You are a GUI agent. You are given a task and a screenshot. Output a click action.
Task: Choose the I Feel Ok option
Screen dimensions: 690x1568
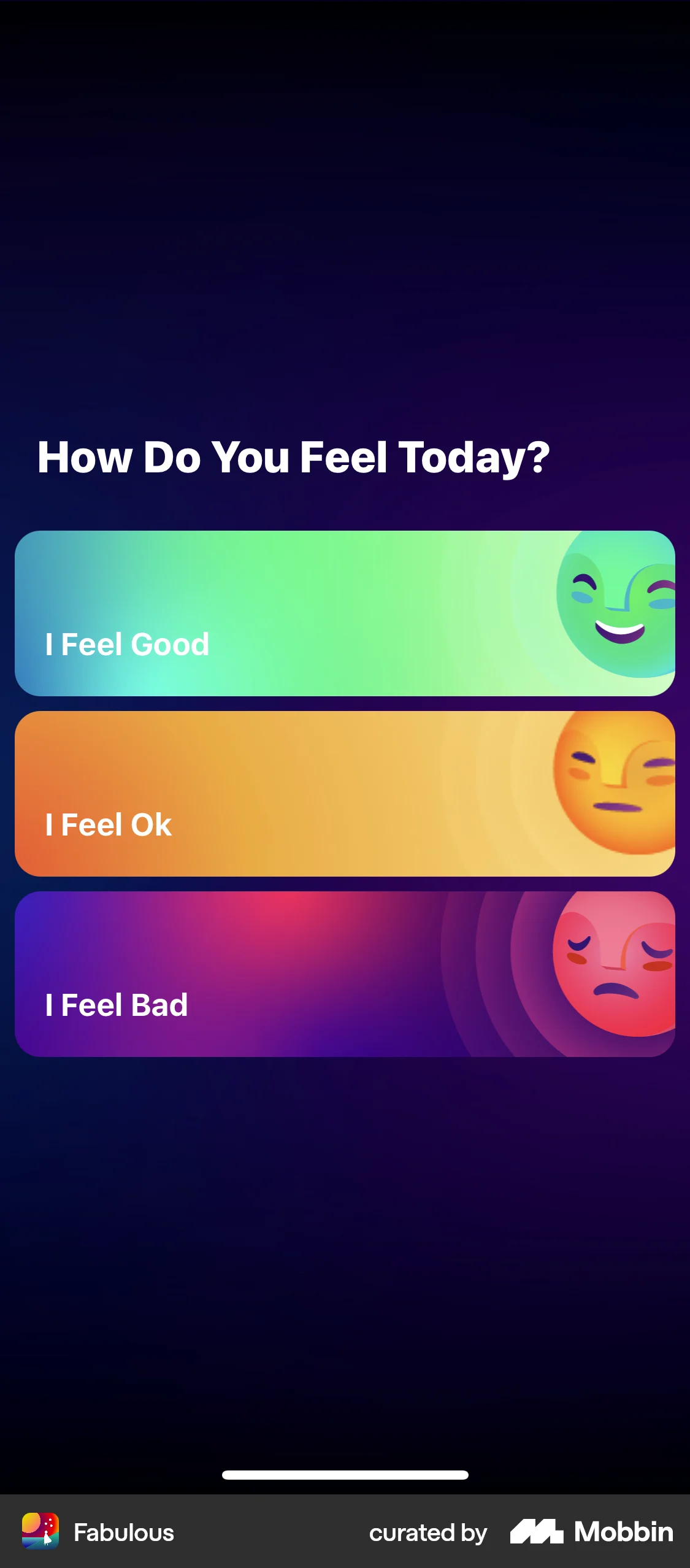click(345, 793)
